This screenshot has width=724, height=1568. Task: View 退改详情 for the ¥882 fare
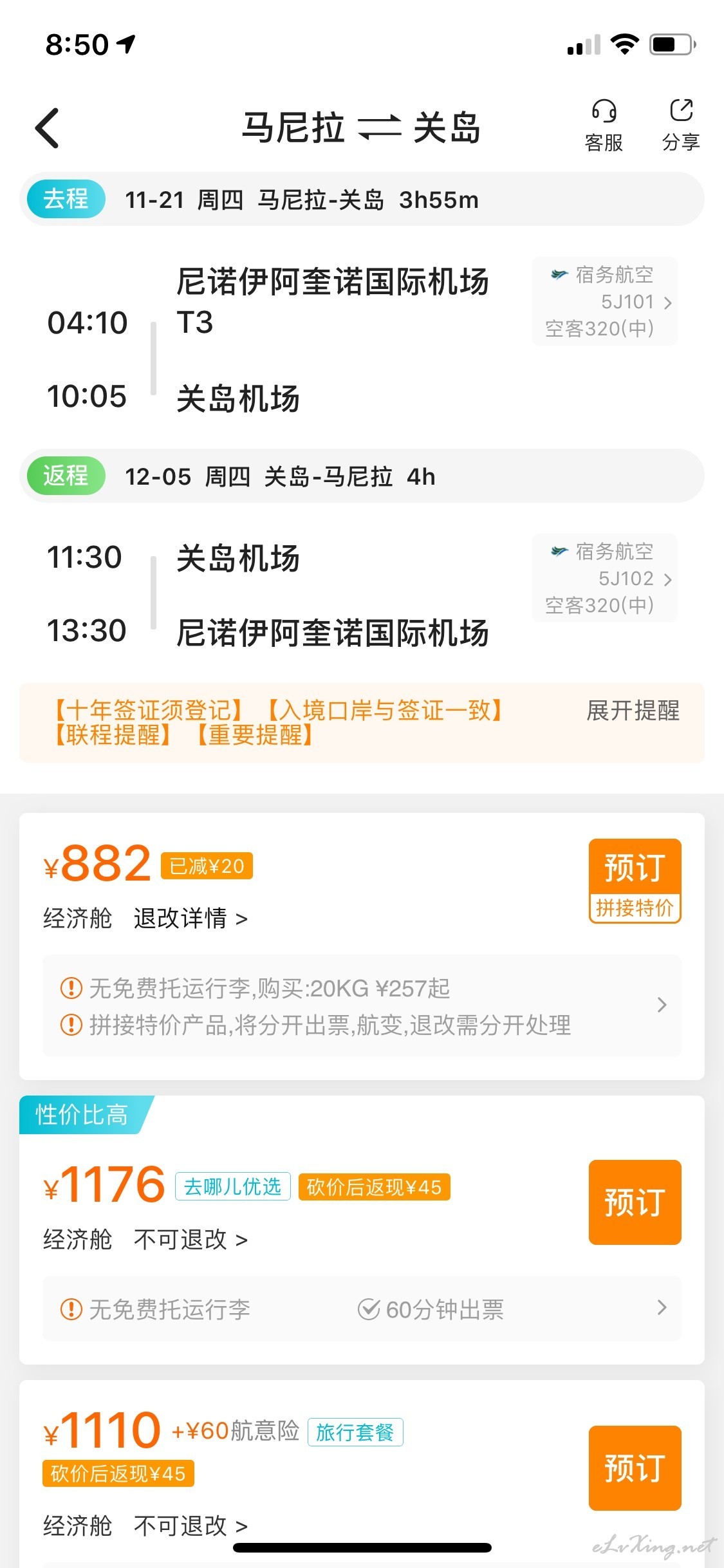pos(190,919)
